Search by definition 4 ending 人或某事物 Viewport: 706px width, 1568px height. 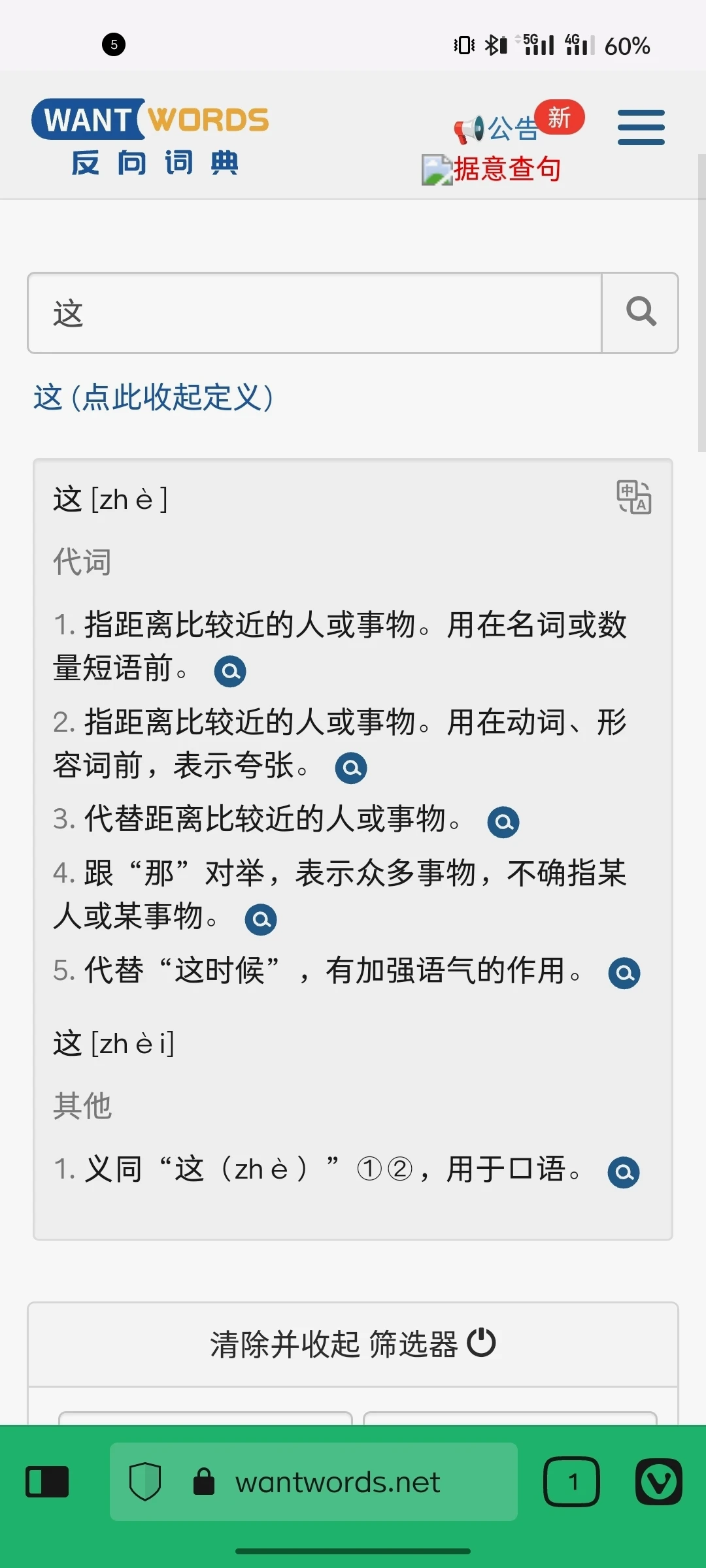pos(261,919)
